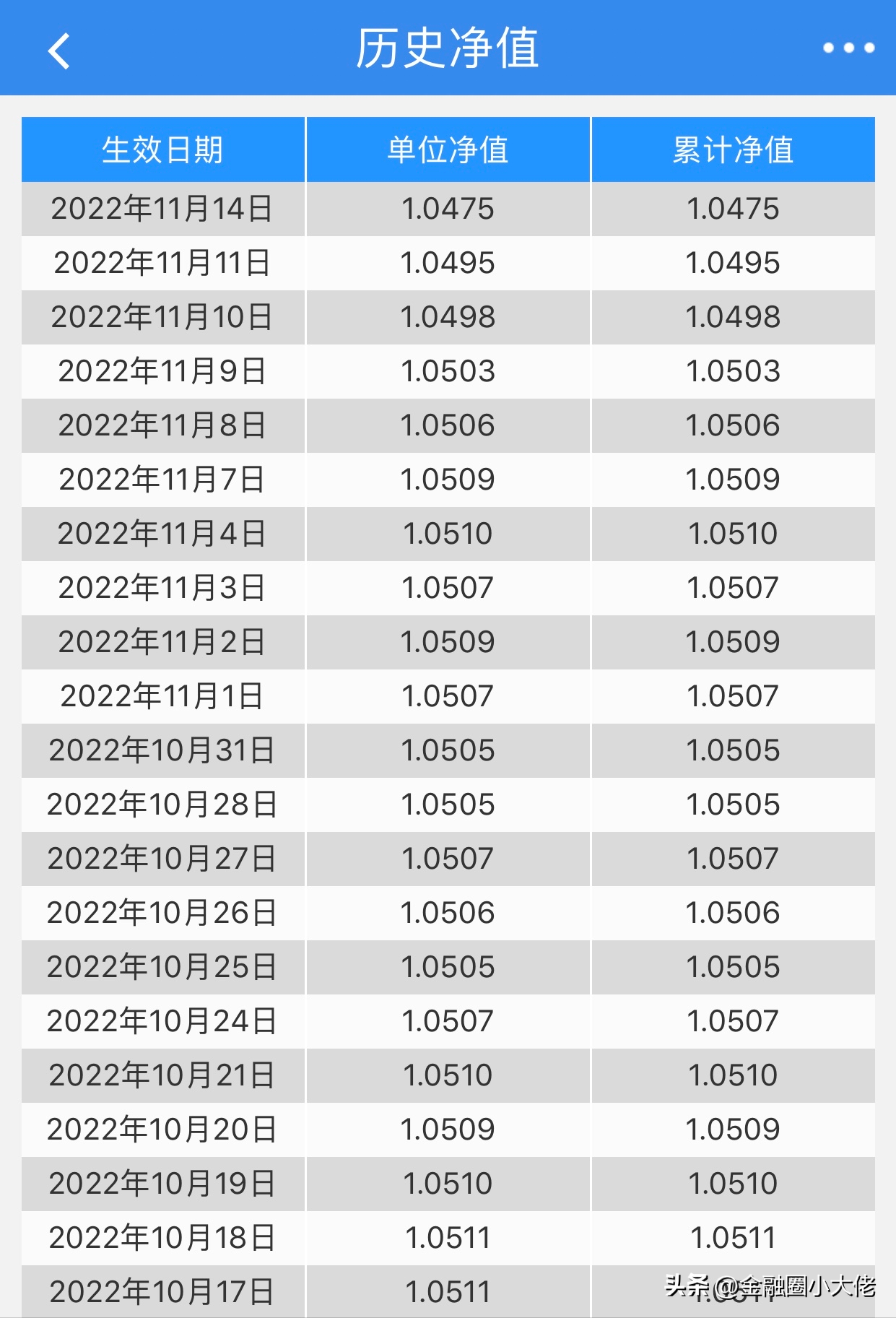The height and width of the screenshot is (1318, 896).
Task: Select the 2022年11月14日 row
Action: (x=164, y=209)
